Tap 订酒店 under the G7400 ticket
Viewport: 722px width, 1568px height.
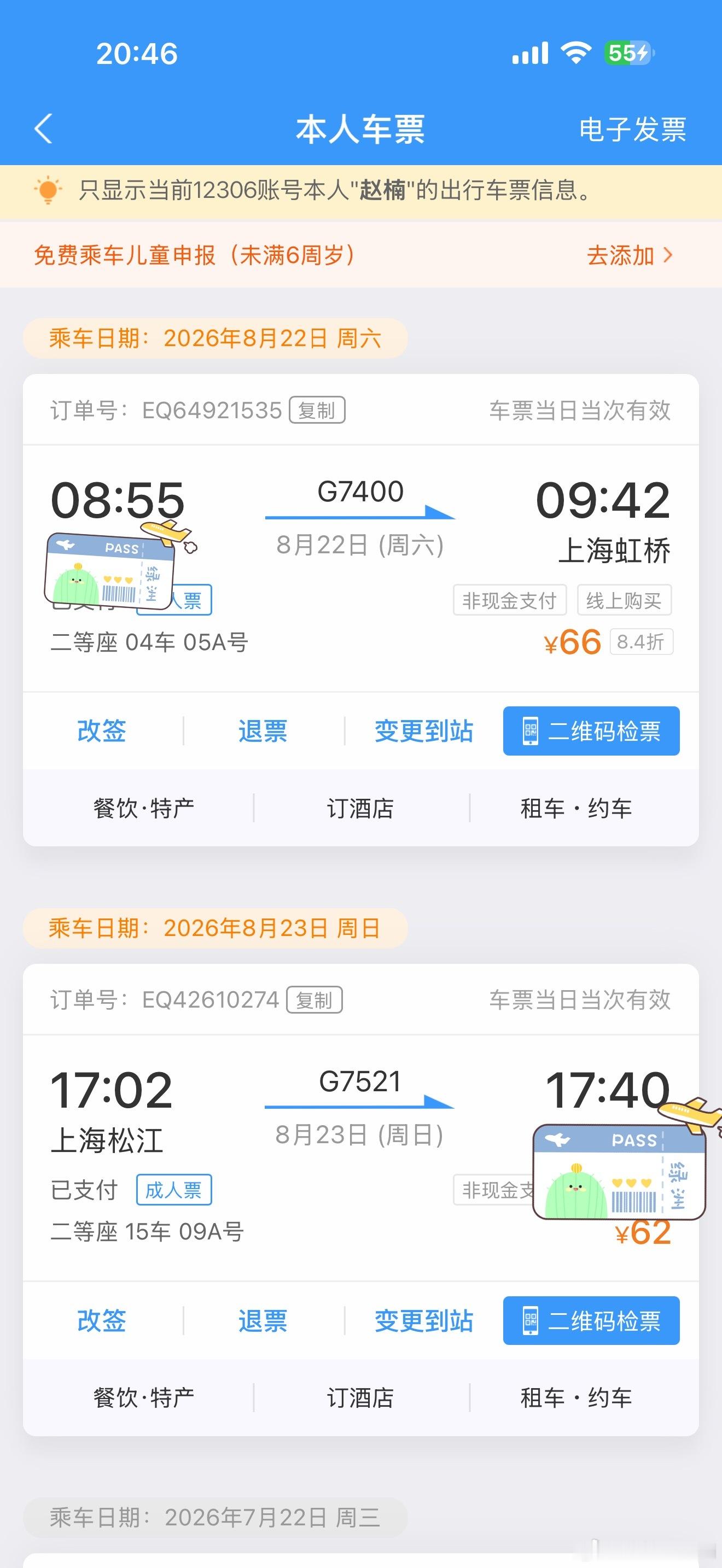[360, 809]
